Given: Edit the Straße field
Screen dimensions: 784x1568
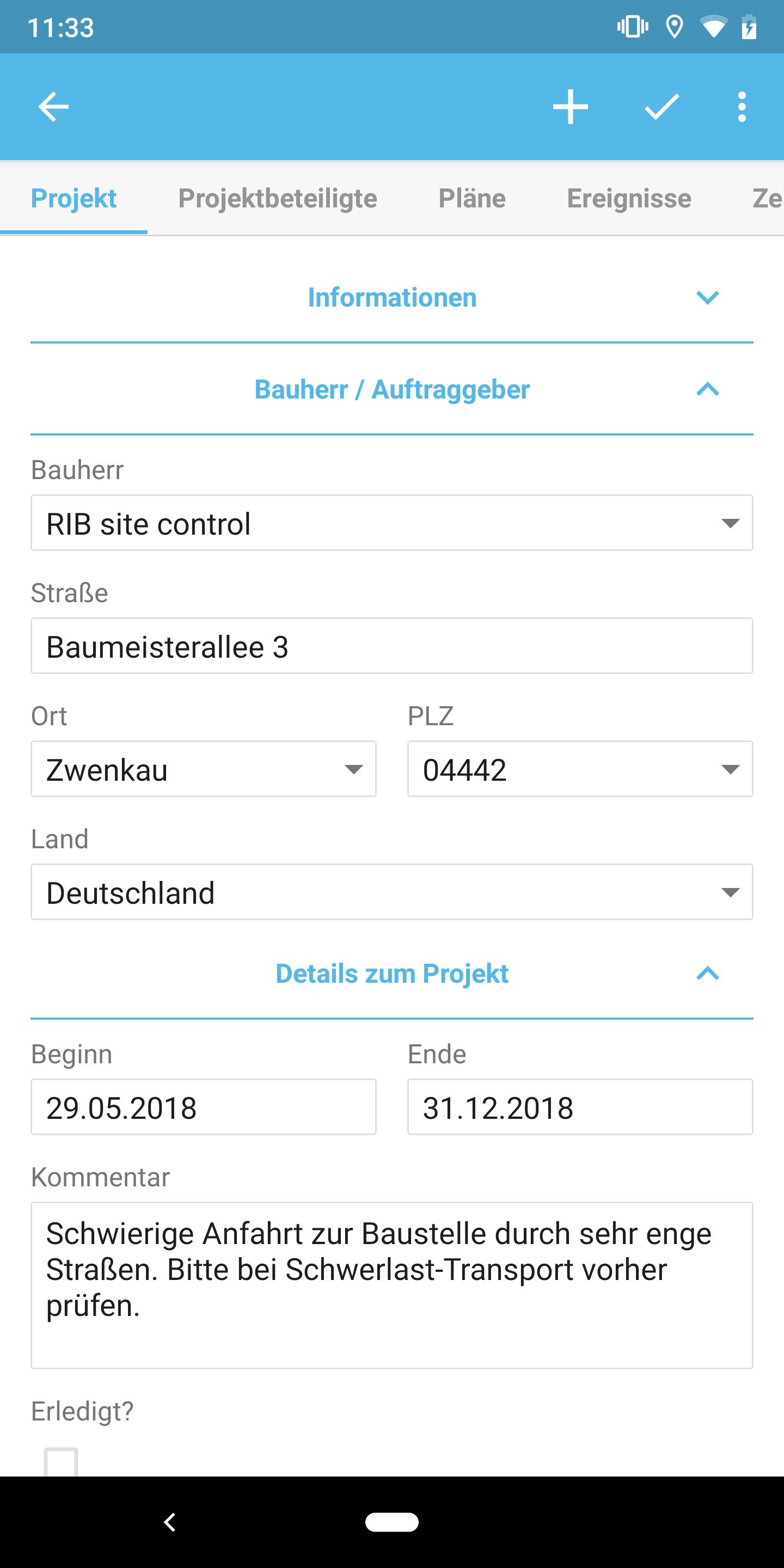Looking at the screenshot, I should pos(391,646).
